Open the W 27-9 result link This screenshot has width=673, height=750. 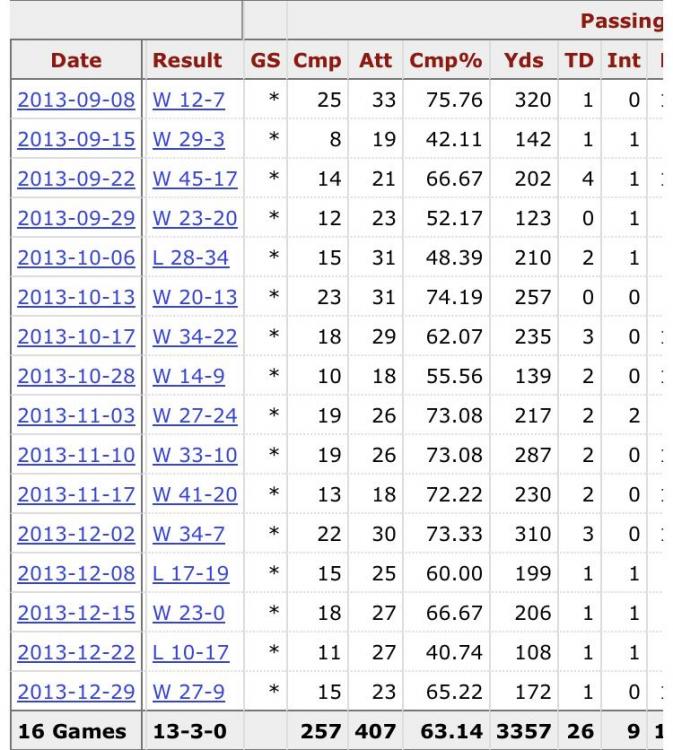[185, 692]
